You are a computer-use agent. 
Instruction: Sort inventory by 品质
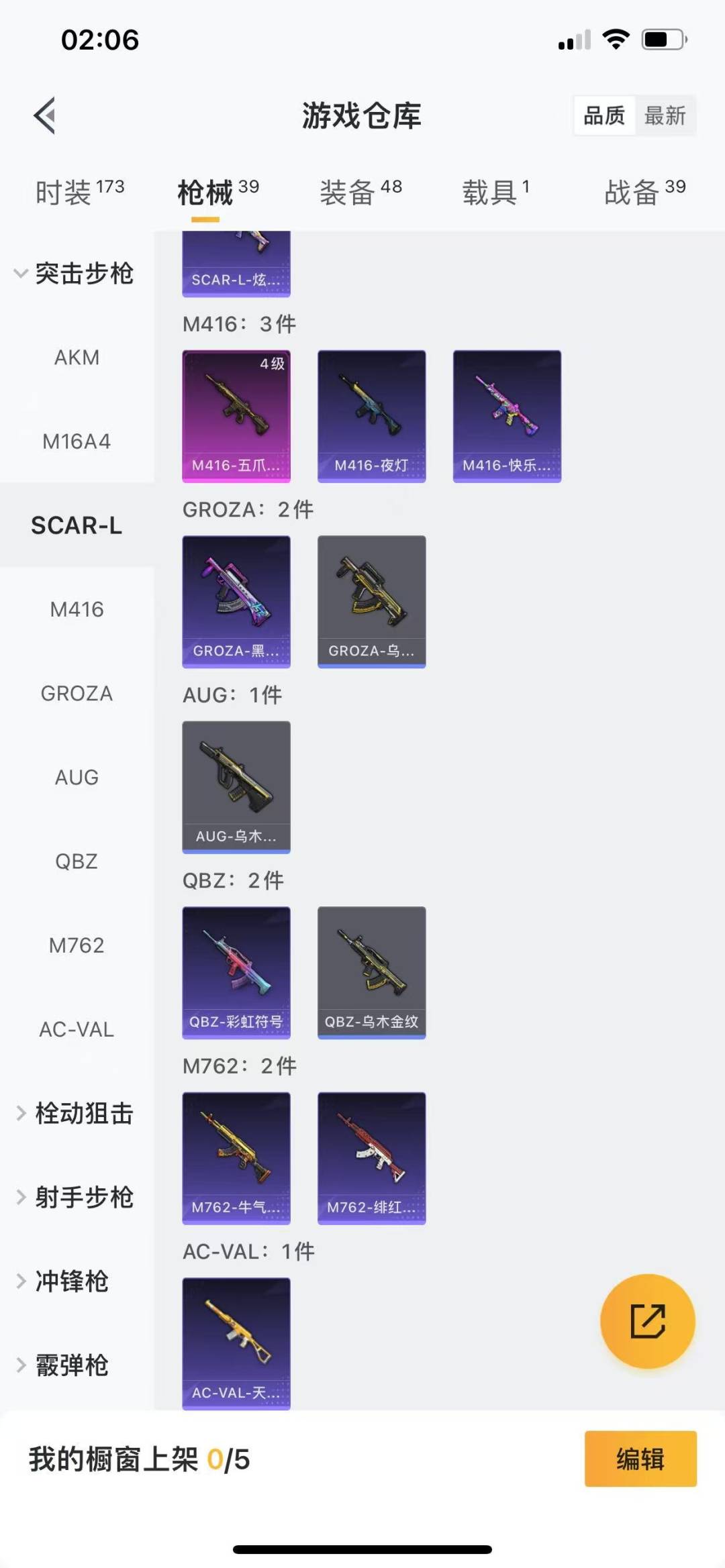coord(604,115)
